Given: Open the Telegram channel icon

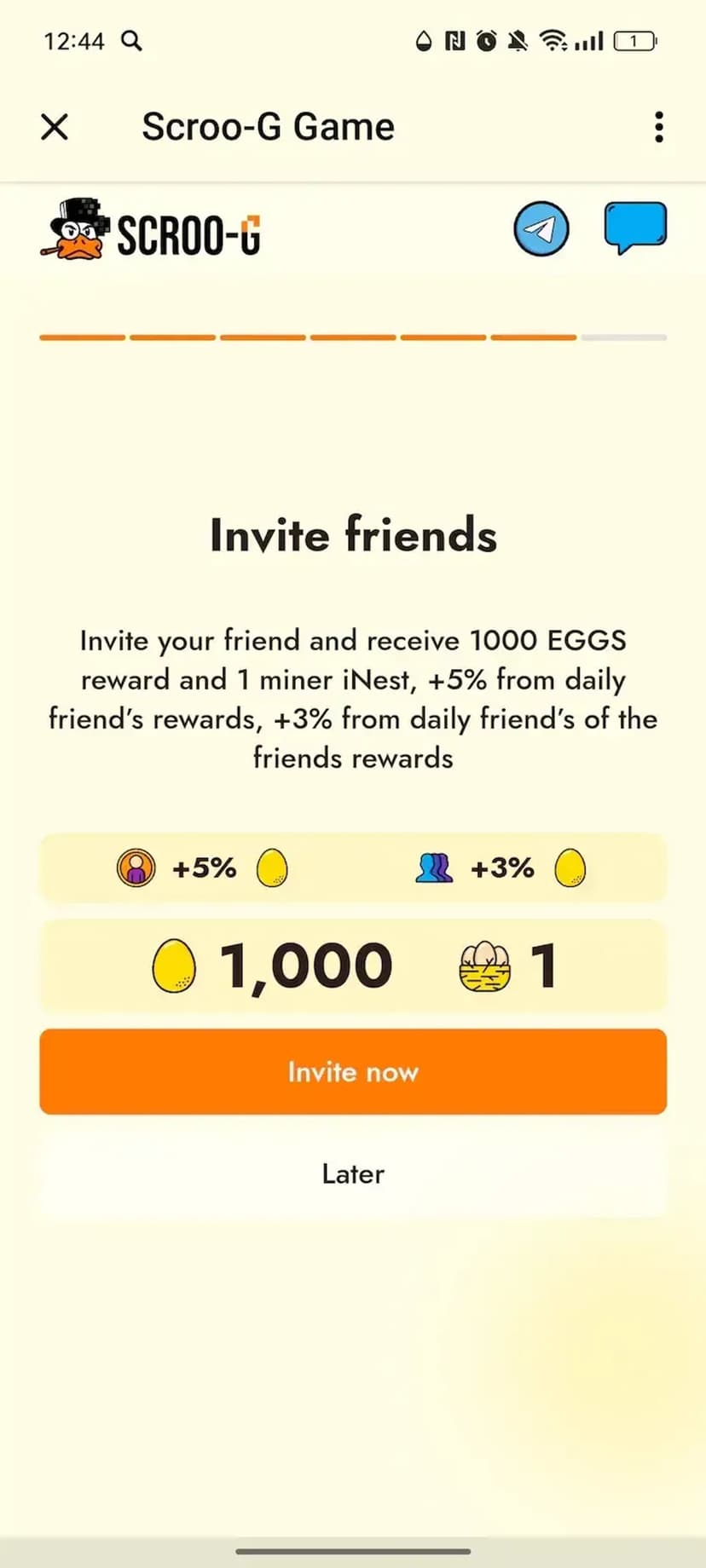Looking at the screenshot, I should point(541,228).
